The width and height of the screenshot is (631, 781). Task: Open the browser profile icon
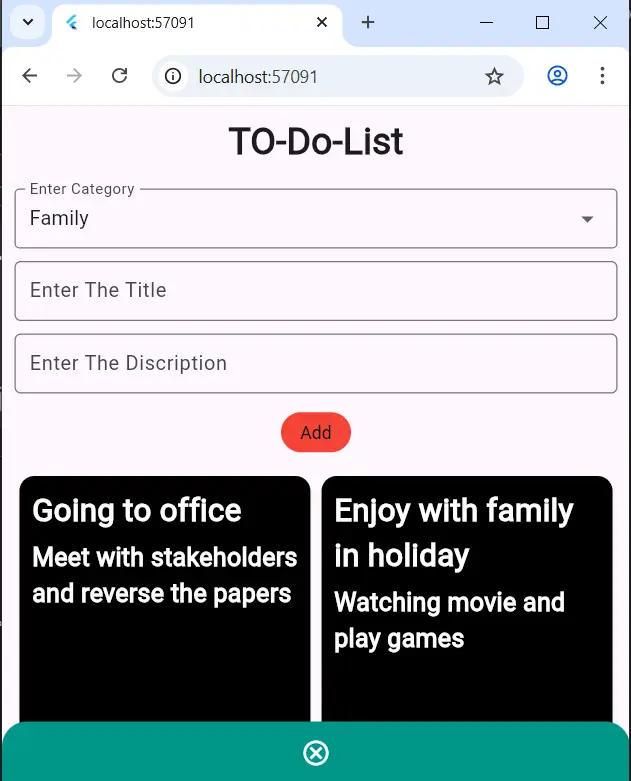(557, 76)
